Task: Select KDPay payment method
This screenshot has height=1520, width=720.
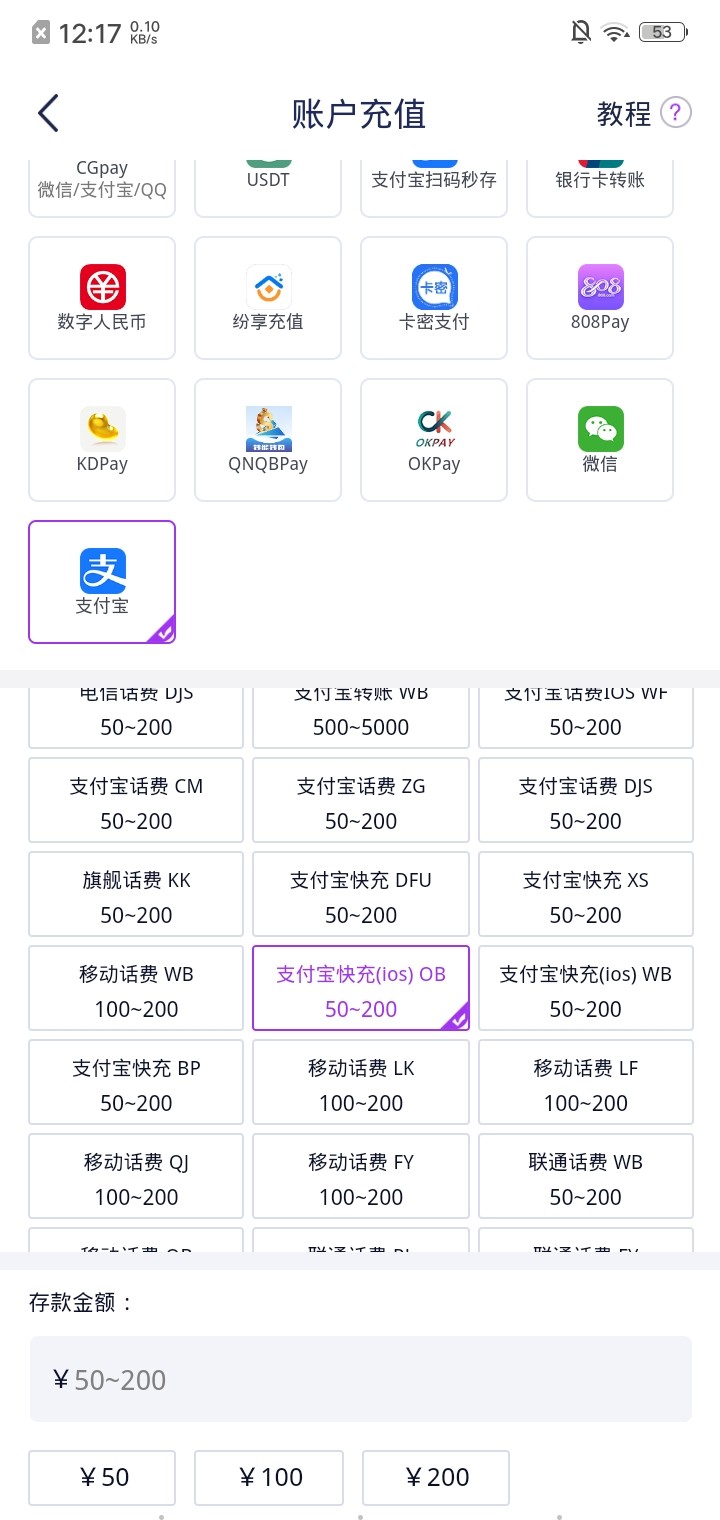Action: click(102, 440)
